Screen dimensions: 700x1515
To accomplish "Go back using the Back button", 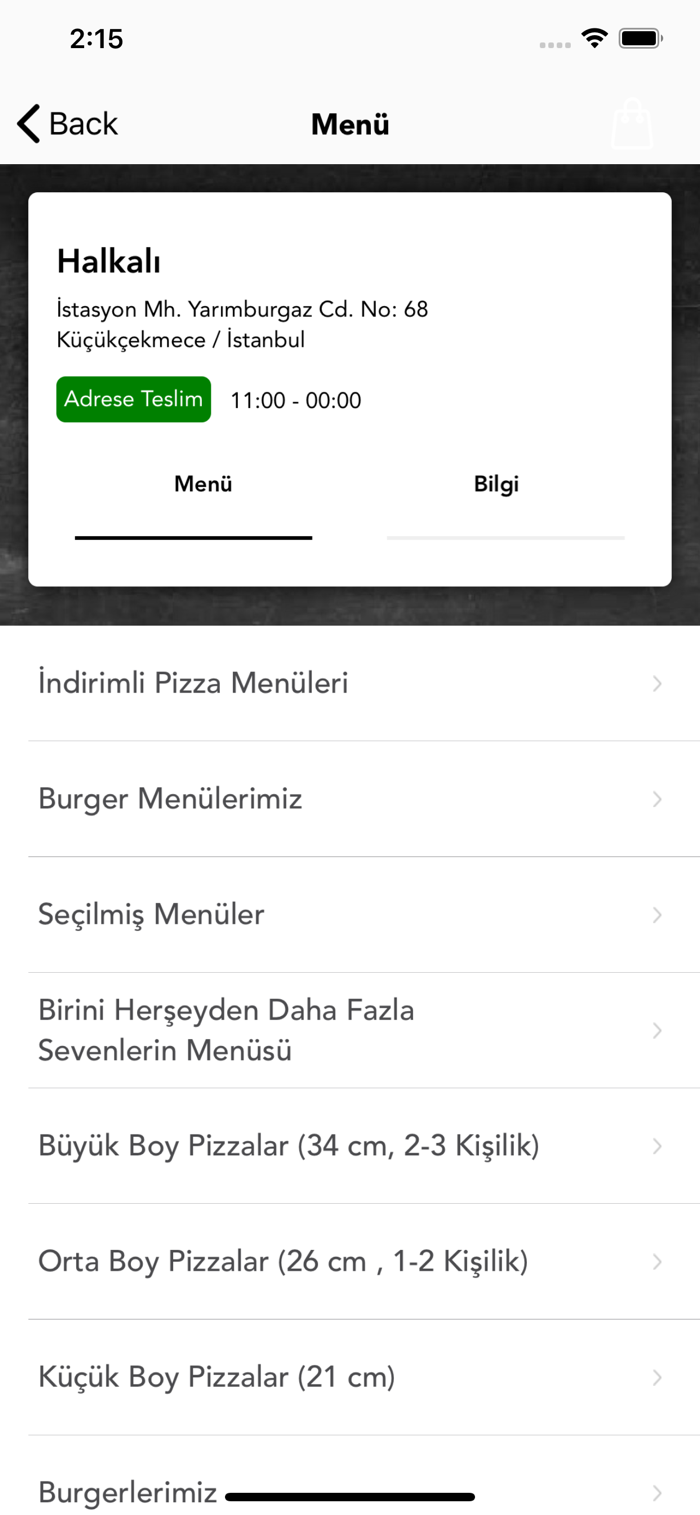I will point(67,124).
